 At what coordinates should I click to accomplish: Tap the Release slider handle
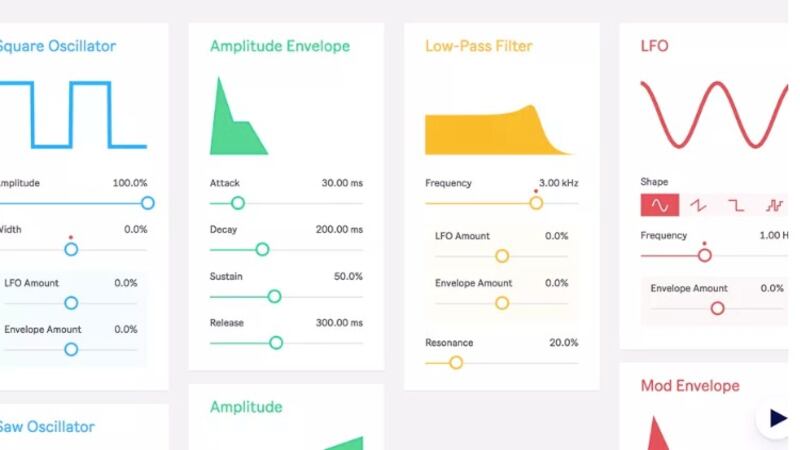tap(276, 342)
